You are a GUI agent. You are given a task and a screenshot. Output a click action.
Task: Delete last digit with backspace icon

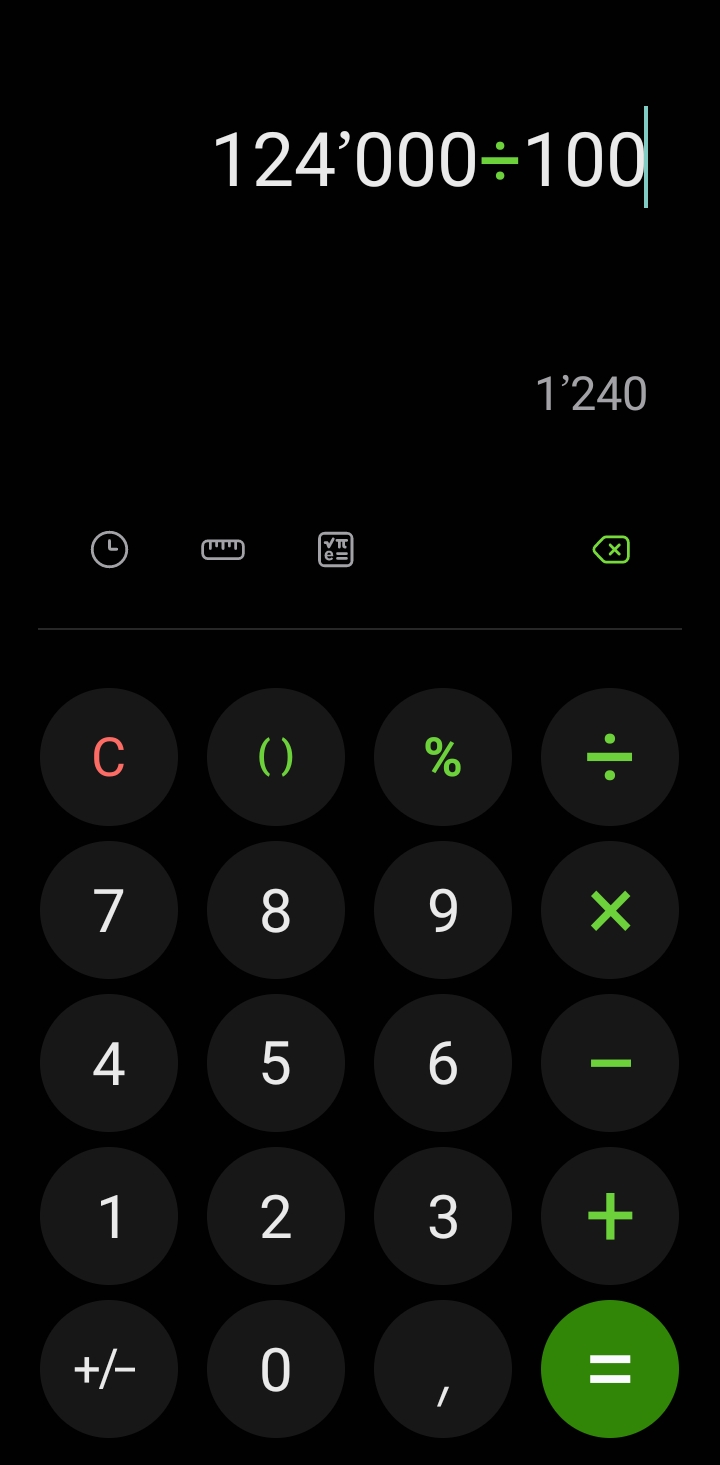click(x=611, y=550)
